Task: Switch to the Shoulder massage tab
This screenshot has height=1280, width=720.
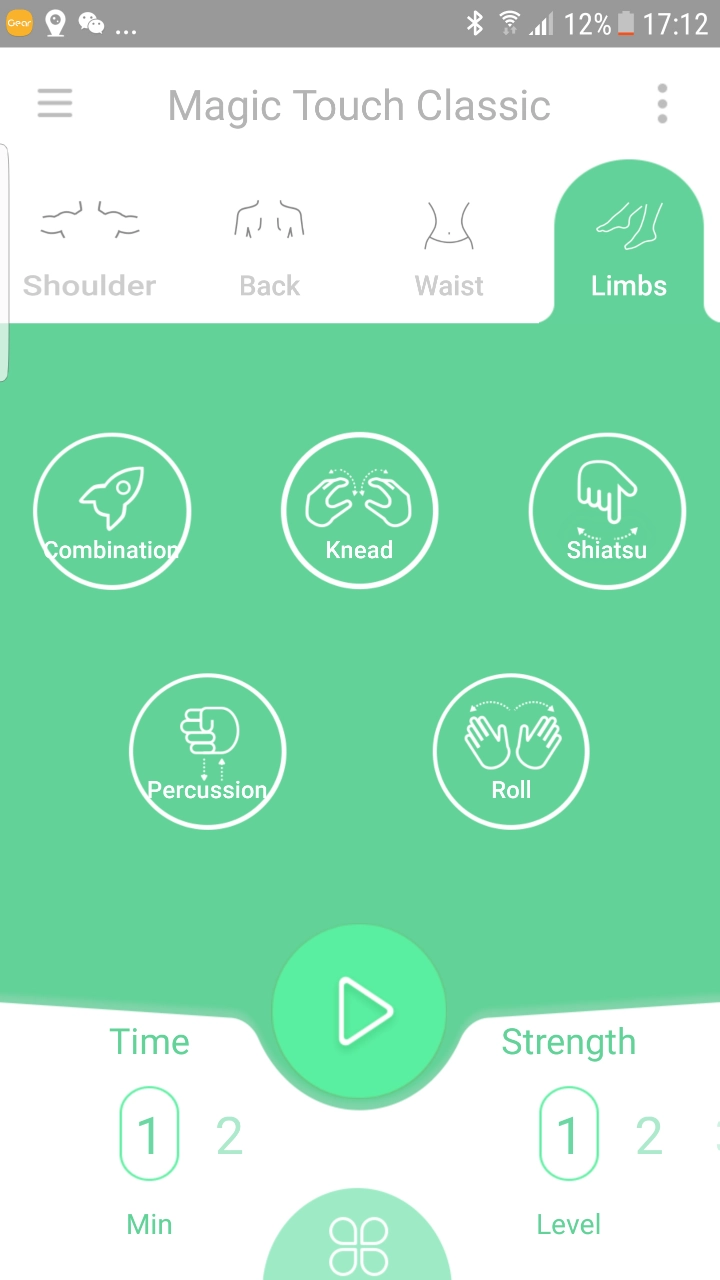Action: [89, 245]
